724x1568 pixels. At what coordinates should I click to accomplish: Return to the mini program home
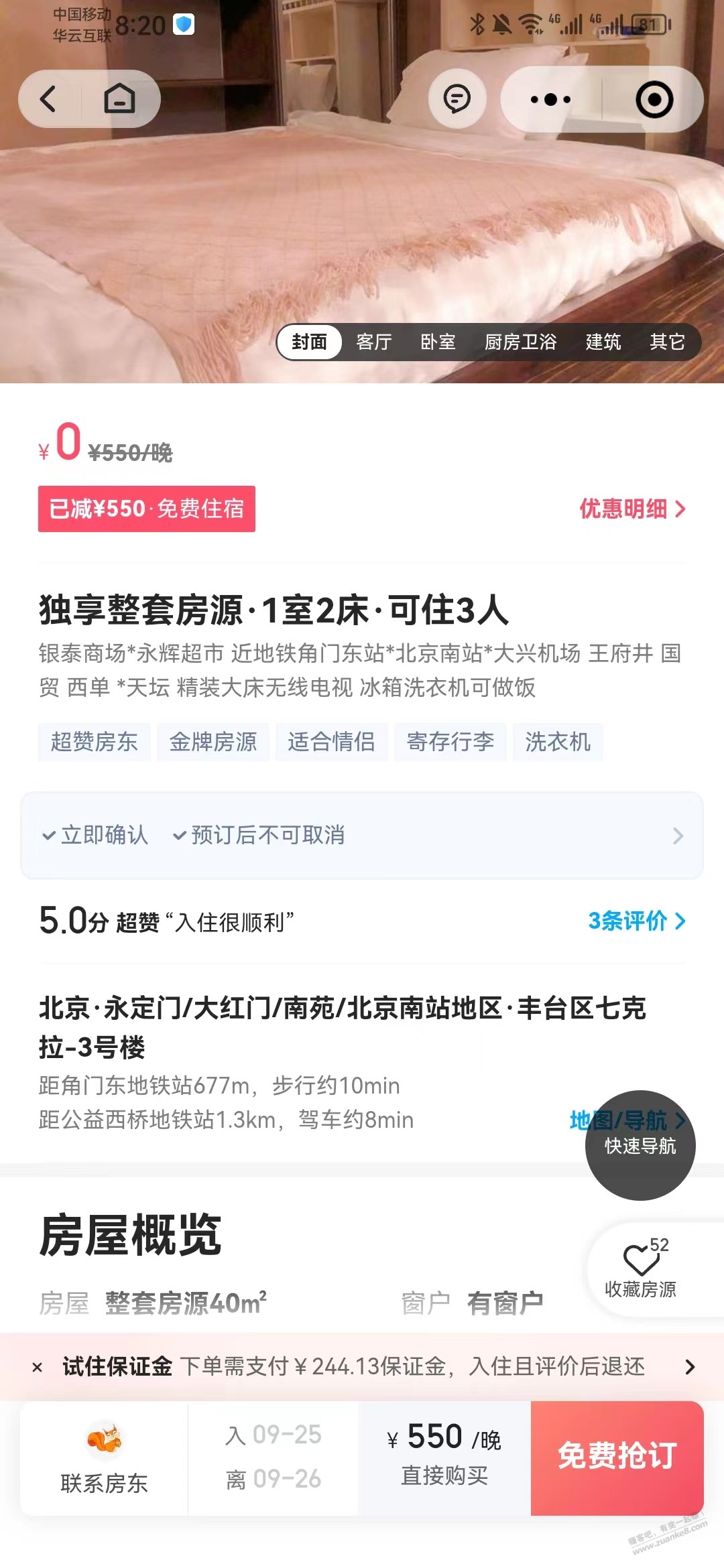119,99
